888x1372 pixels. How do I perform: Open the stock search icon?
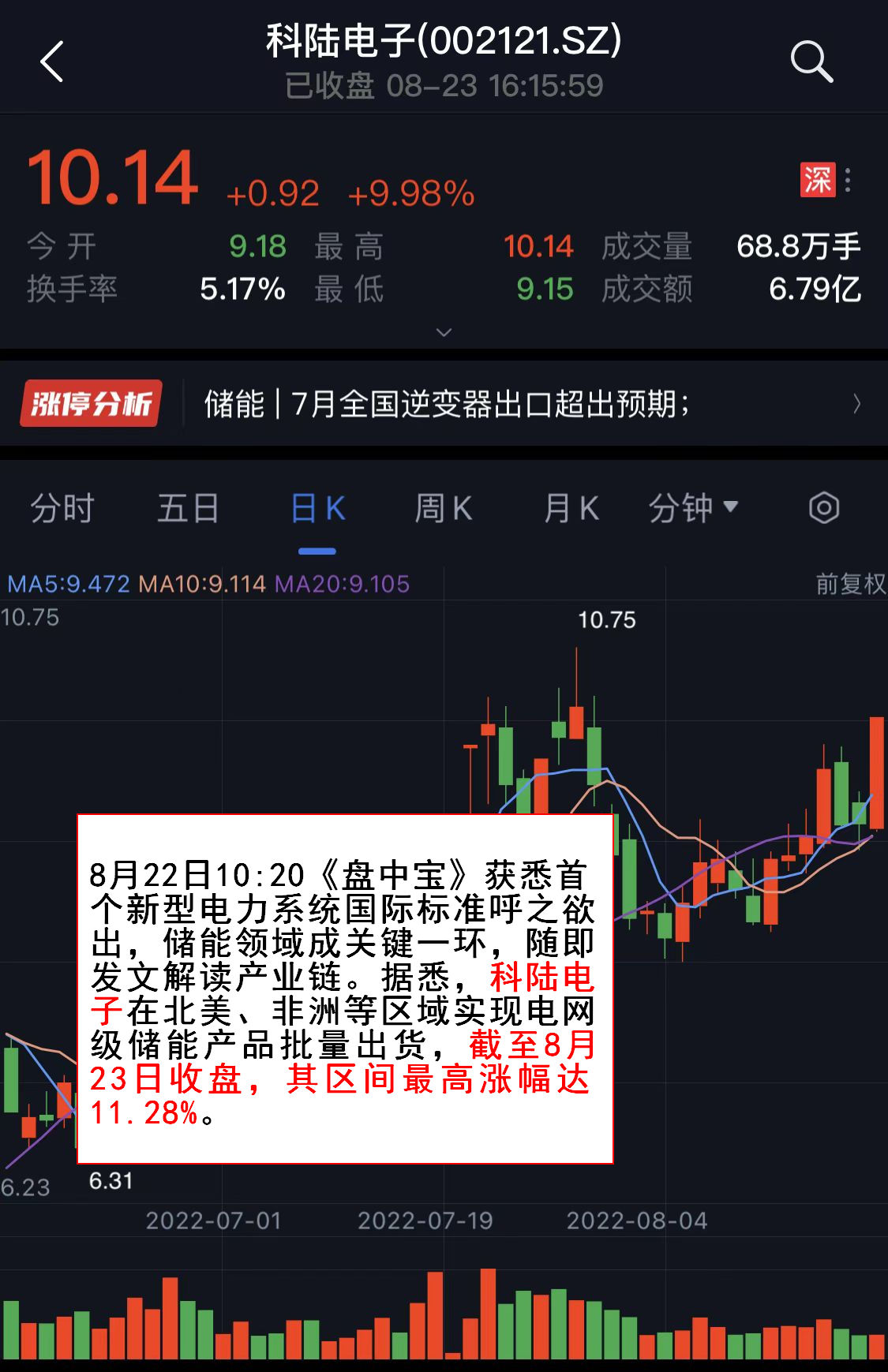811,62
